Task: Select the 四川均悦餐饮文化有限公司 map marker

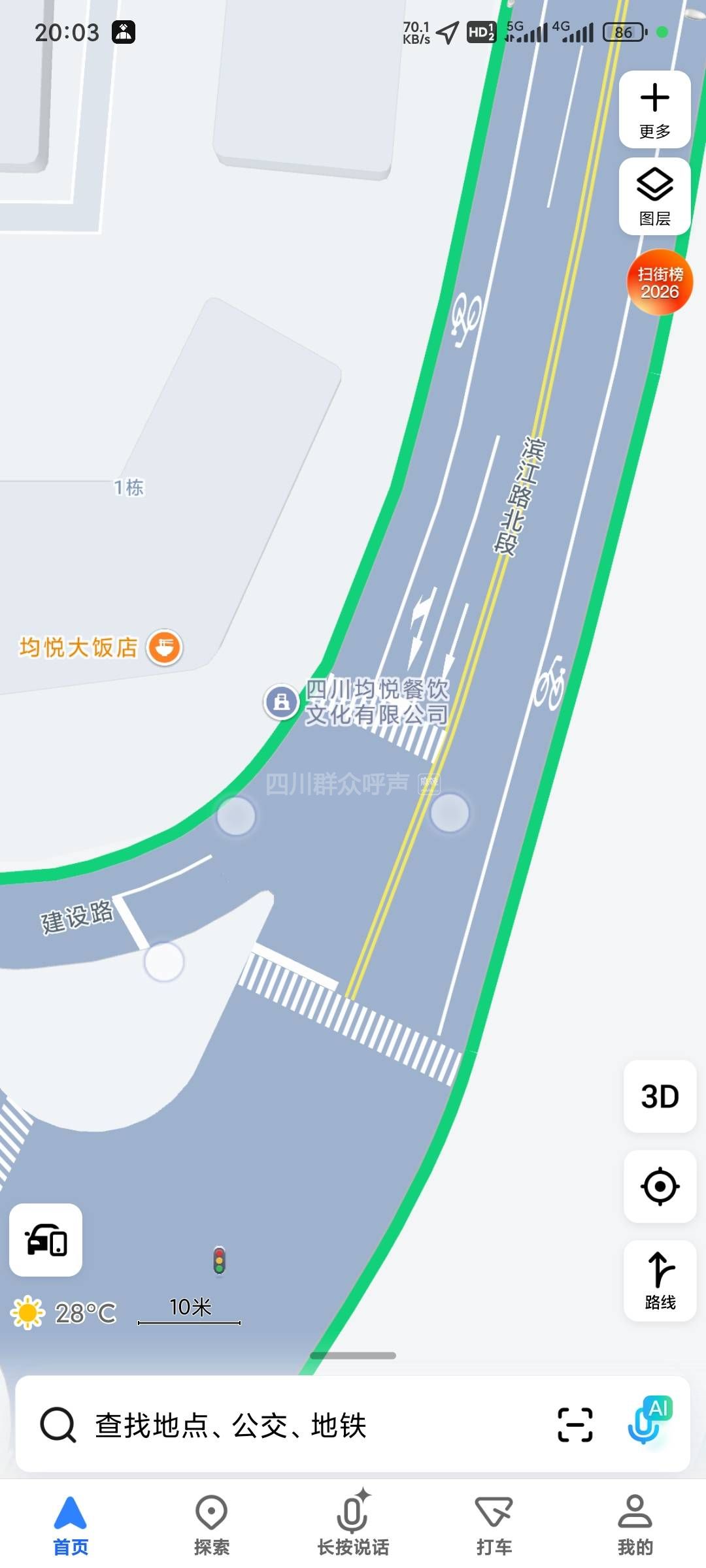Action: point(282,702)
